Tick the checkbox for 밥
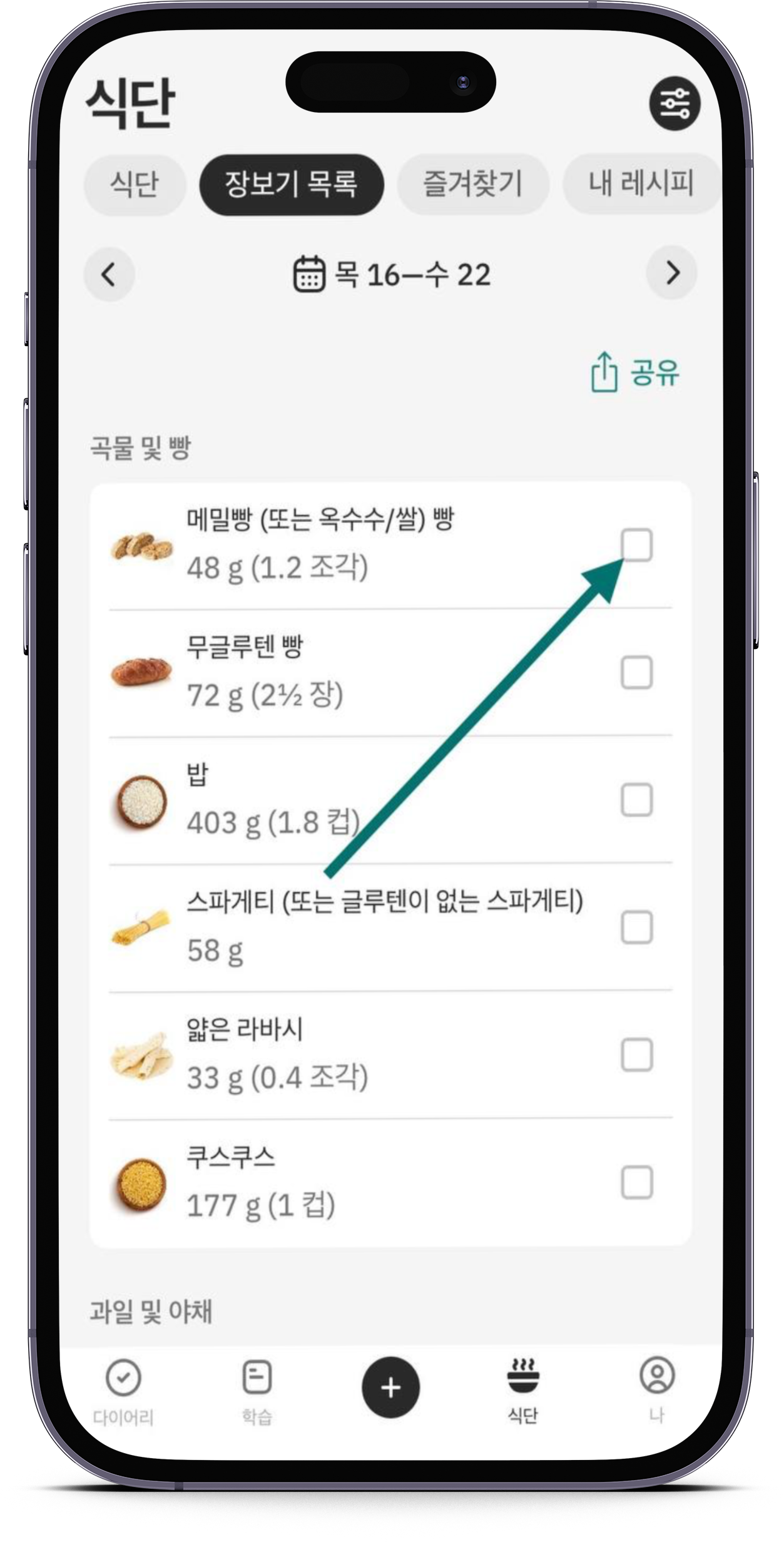Image resolution: width=784 pixels, height=1542 pixels. [636, 800]
